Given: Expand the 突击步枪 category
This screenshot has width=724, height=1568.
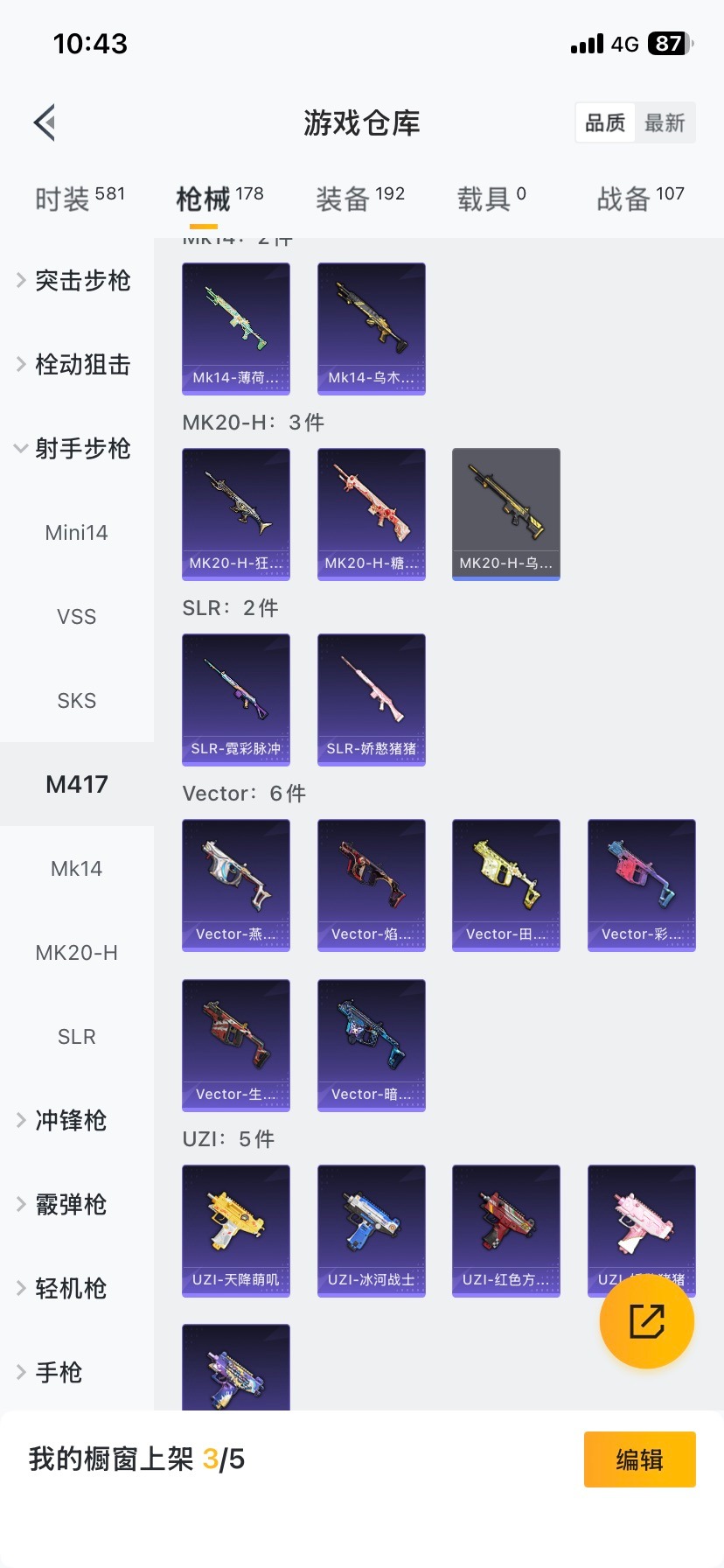Looking at the screenshot, I should coord(77,281).
